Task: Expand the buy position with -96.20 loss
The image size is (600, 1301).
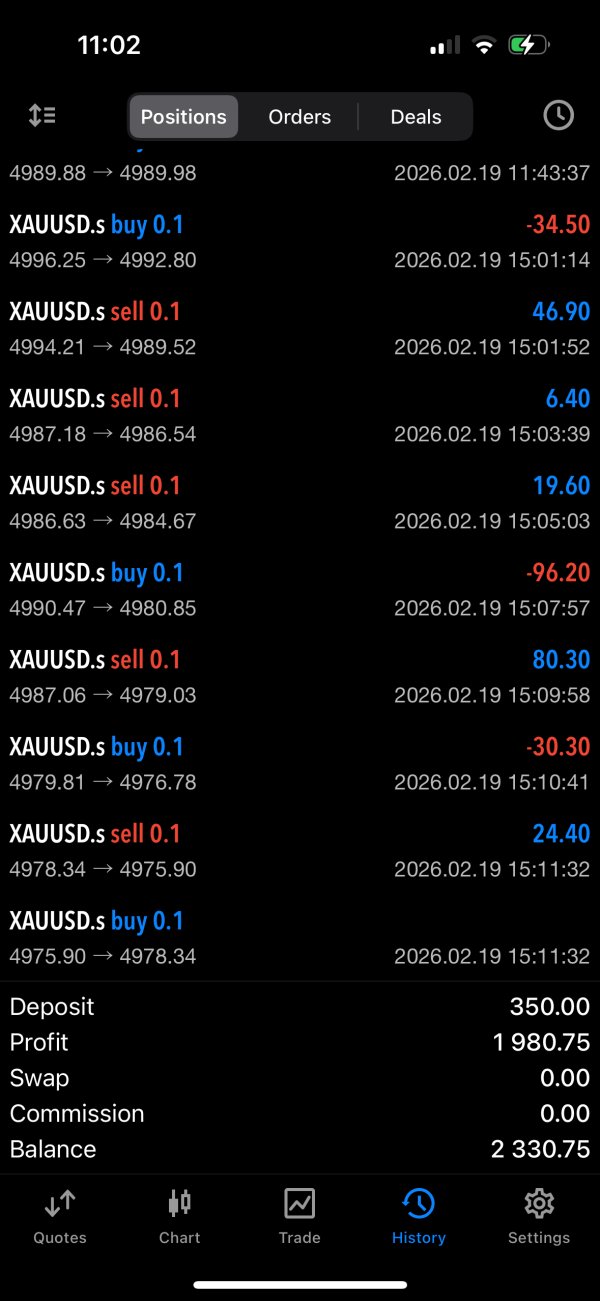Action: (x=299, y=590)
